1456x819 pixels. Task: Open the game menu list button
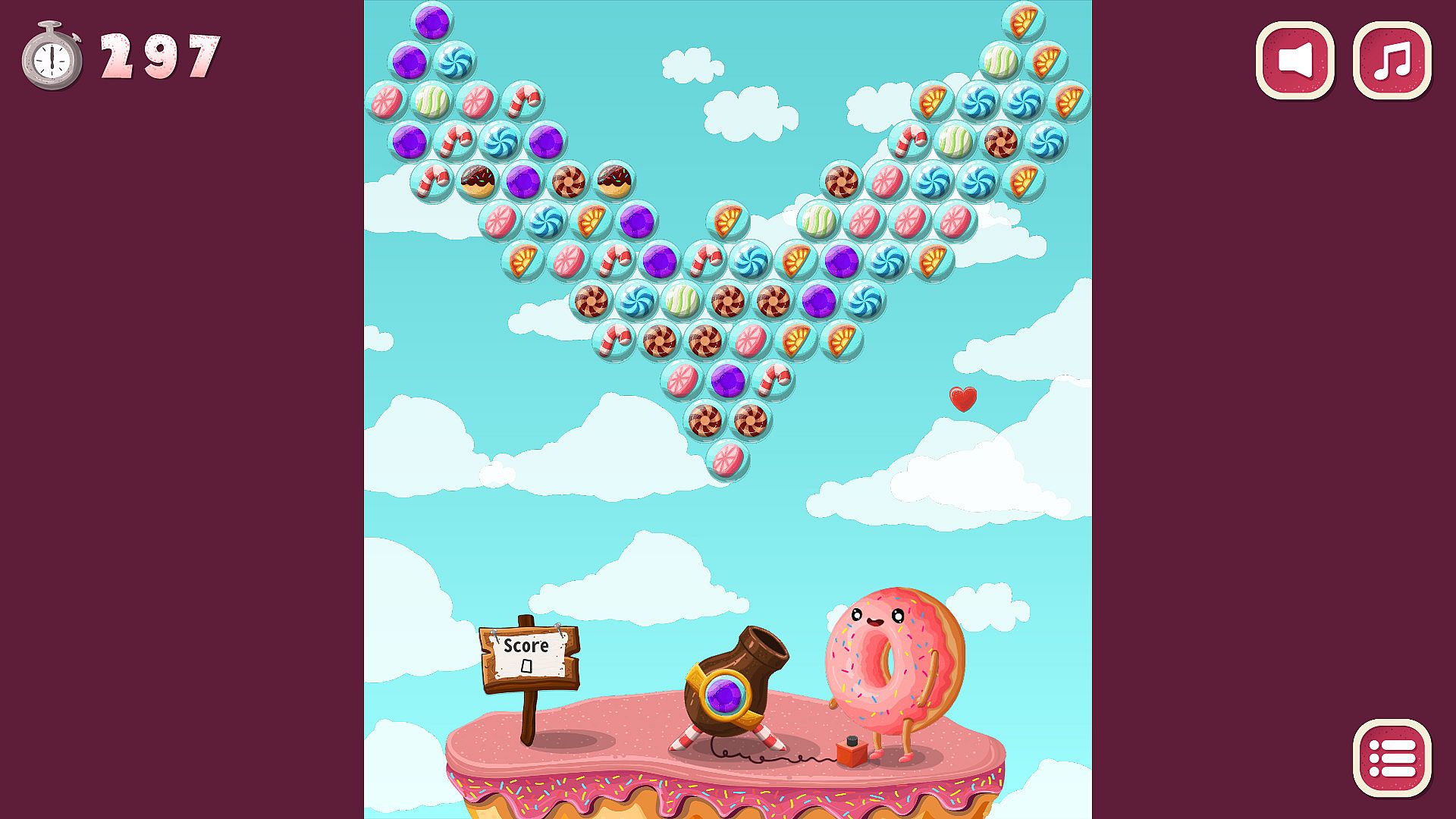pos(1392,758)
